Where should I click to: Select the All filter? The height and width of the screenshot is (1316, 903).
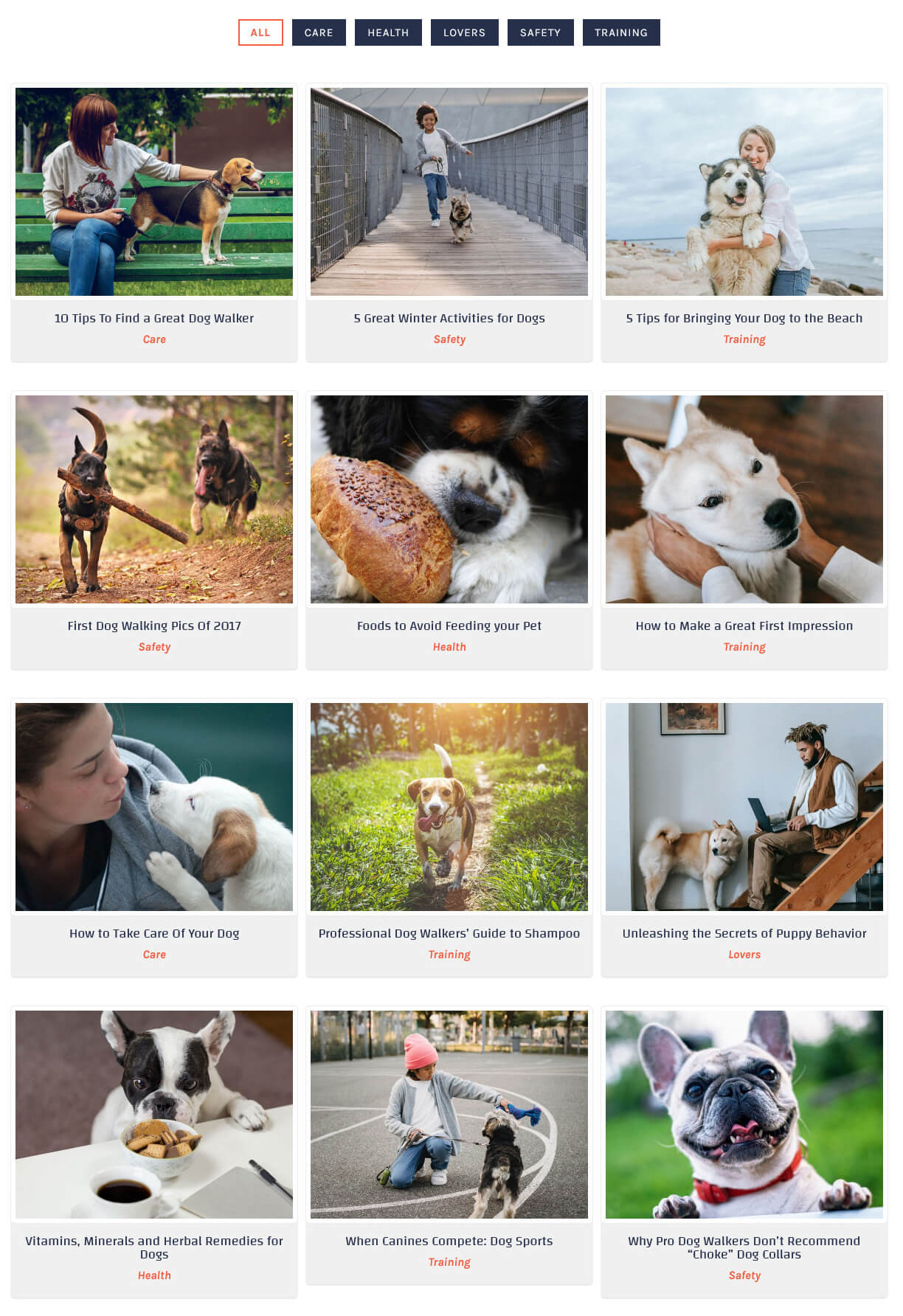pyautogui.click(x=260, y=32)
